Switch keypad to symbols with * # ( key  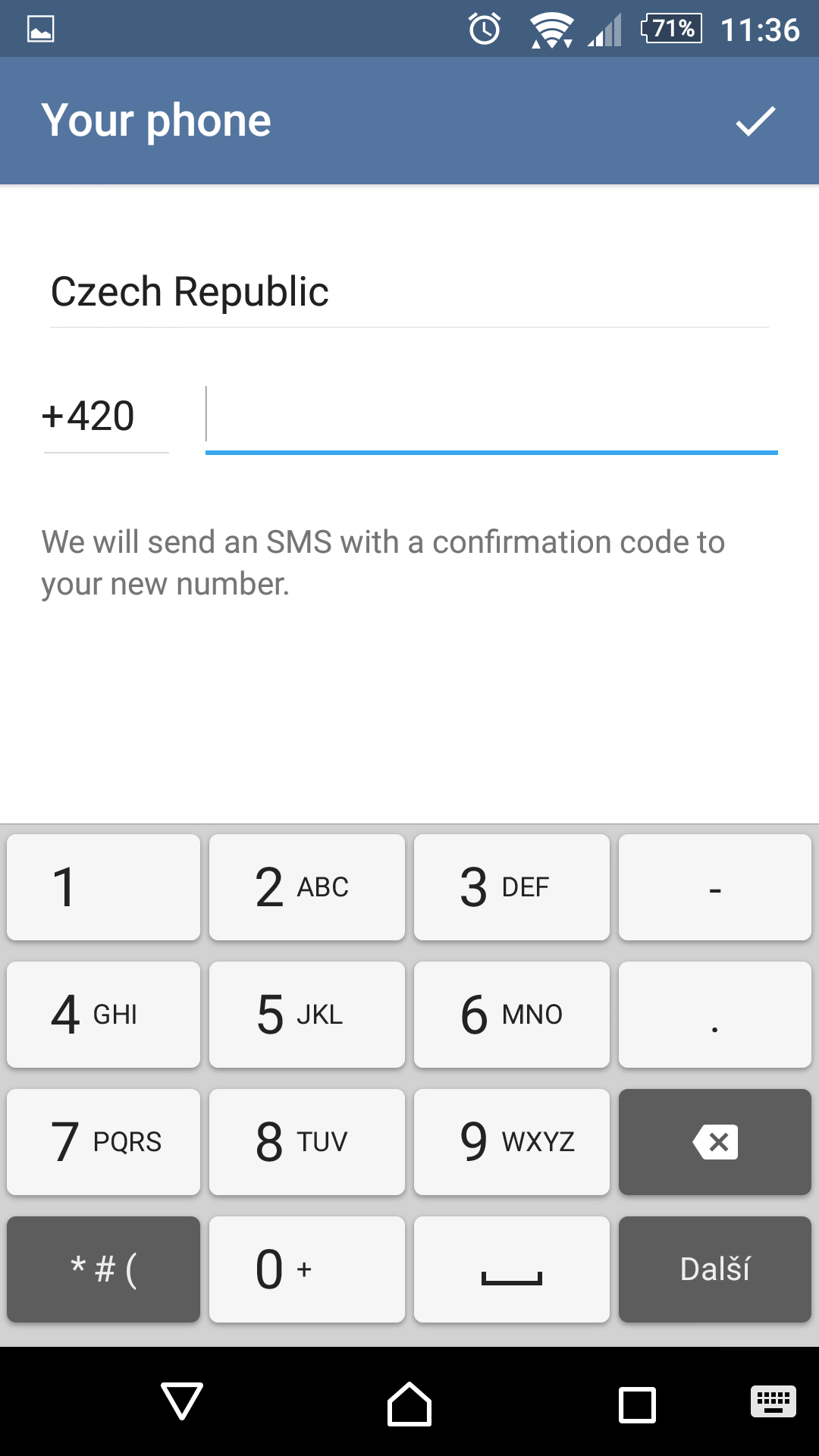(104, 1269)
